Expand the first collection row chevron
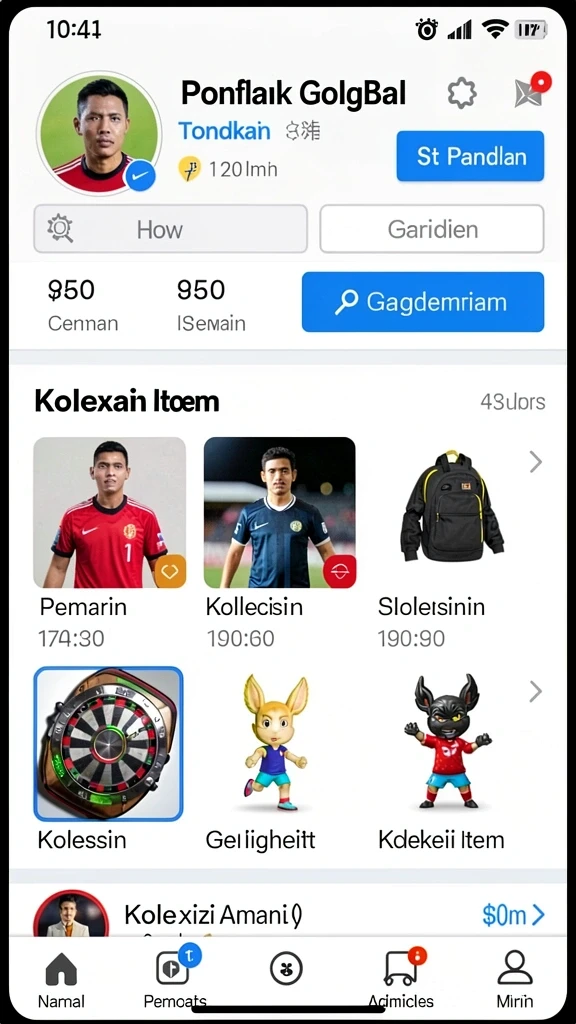576x1024 pixels. 536,462
